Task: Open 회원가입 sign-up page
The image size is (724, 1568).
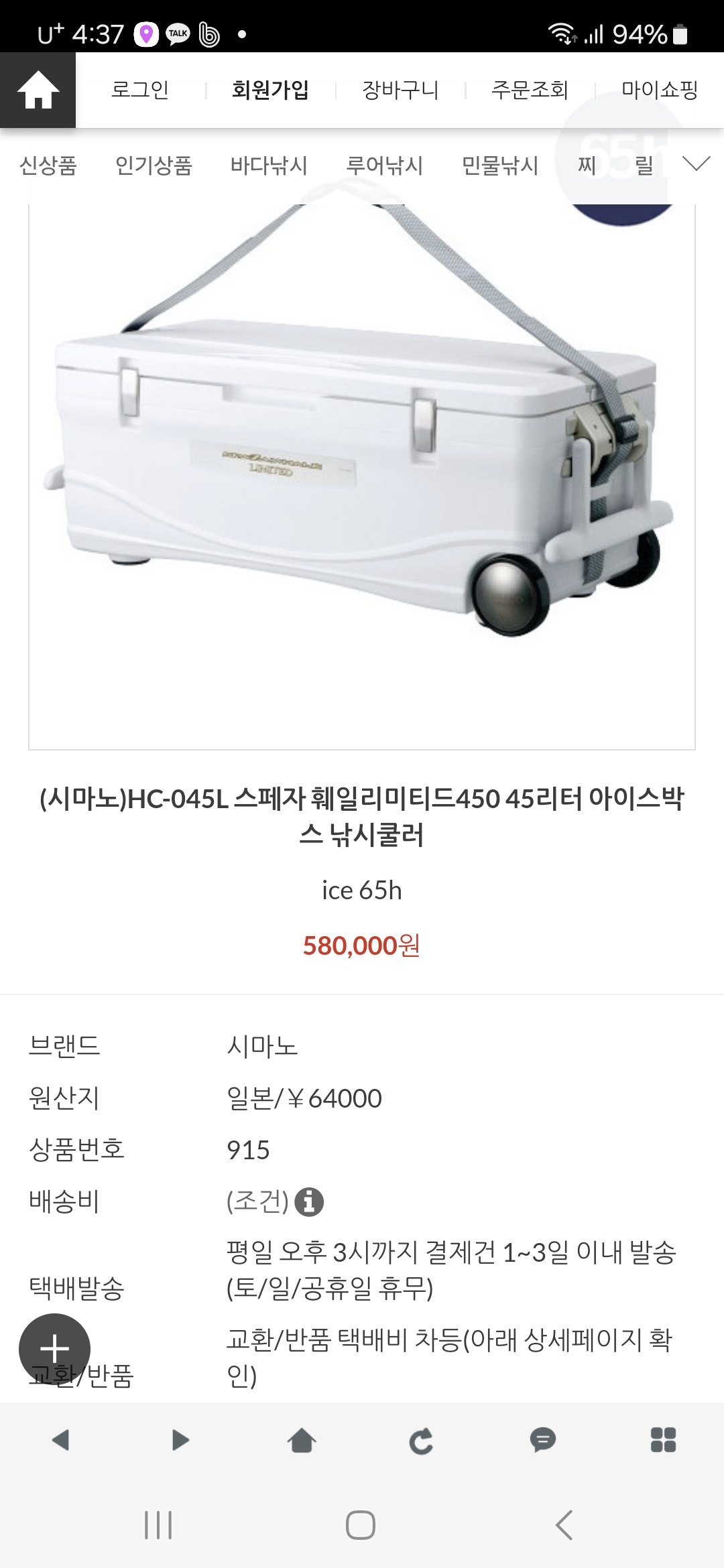Action: tap(270, 90)
